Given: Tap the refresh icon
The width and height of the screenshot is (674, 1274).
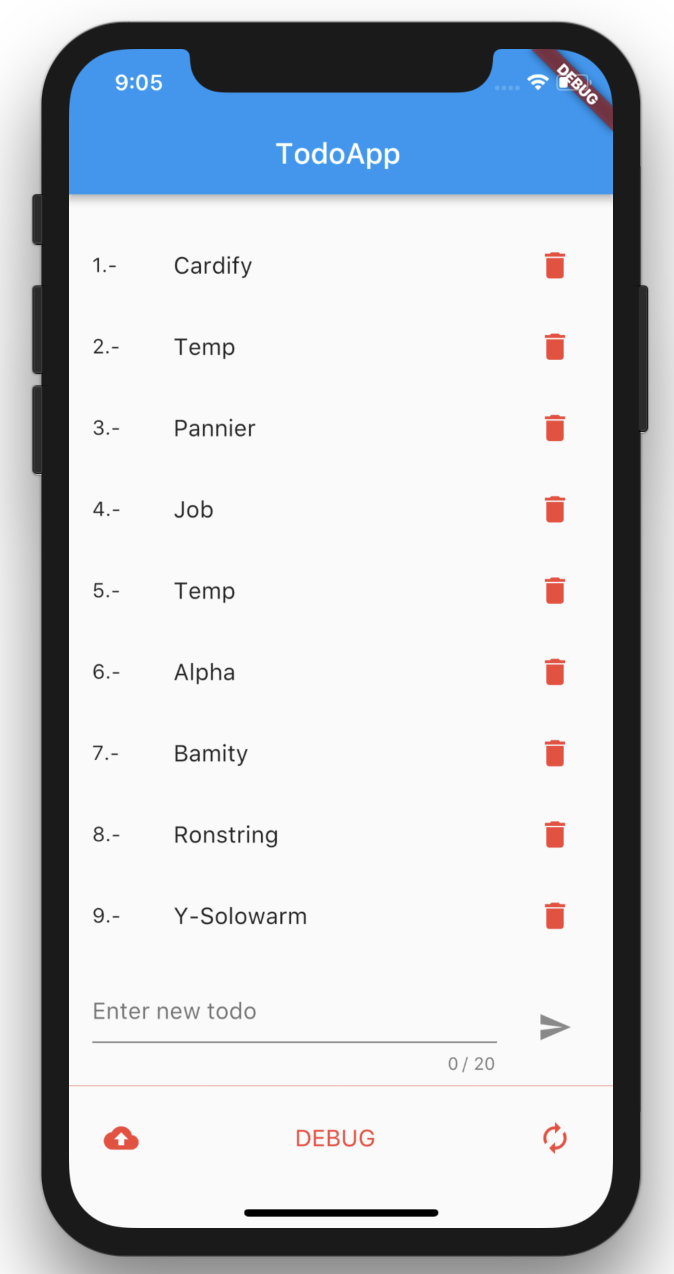Looking at the screenshot, I should [555, 1138].
